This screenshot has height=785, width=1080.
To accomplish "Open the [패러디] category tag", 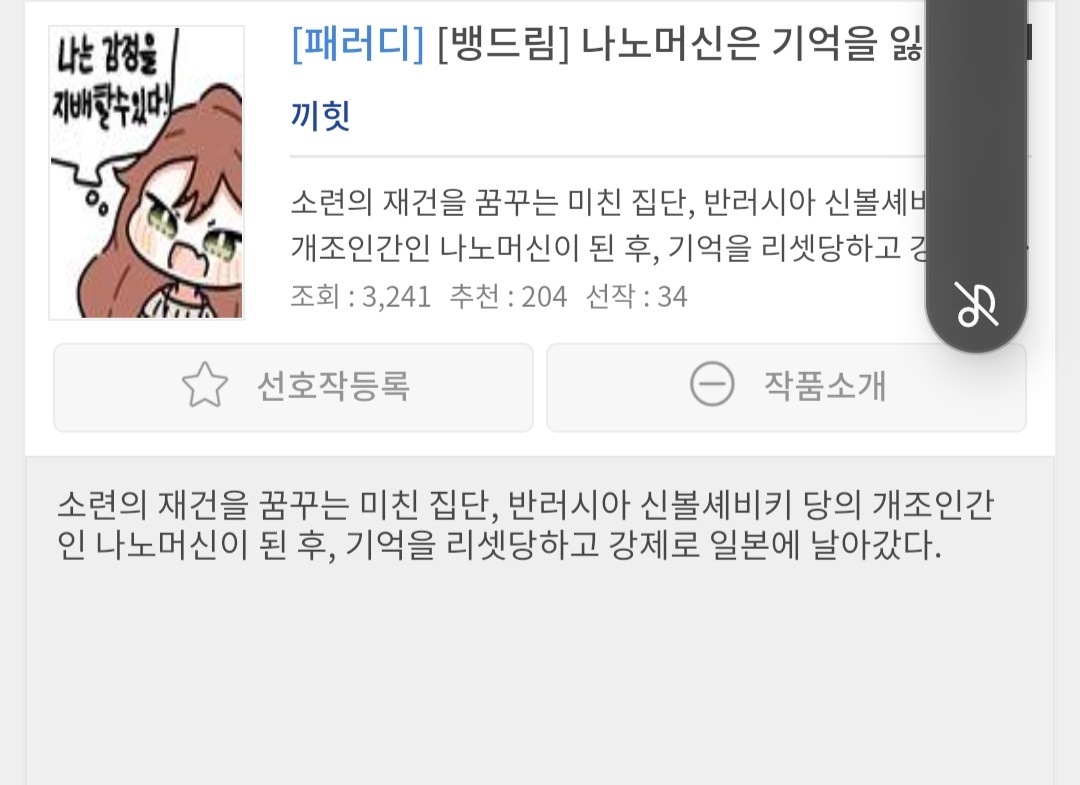I will click(x=358, y=45).
